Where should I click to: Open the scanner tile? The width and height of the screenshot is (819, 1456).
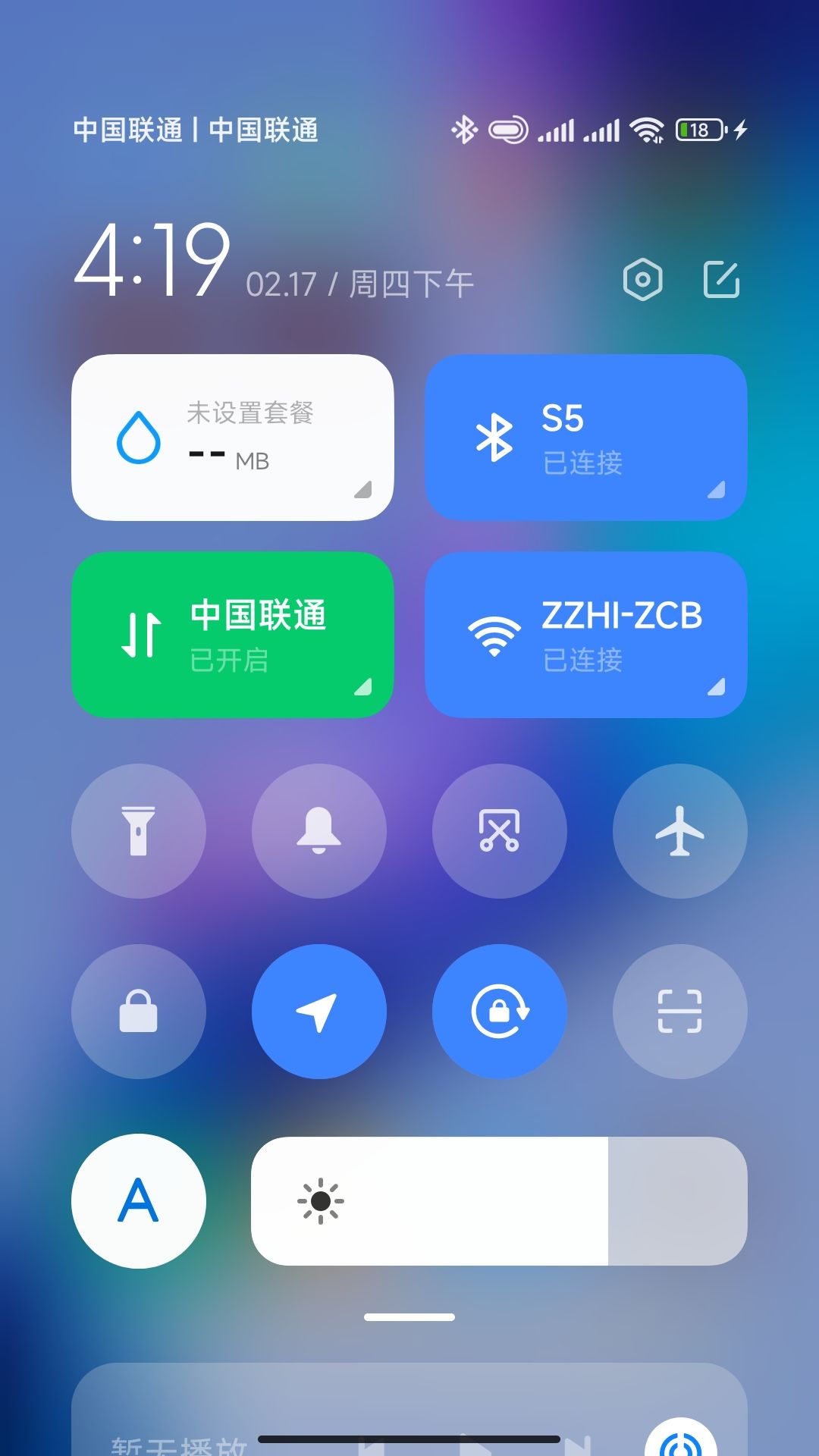tap(680, 1012)
